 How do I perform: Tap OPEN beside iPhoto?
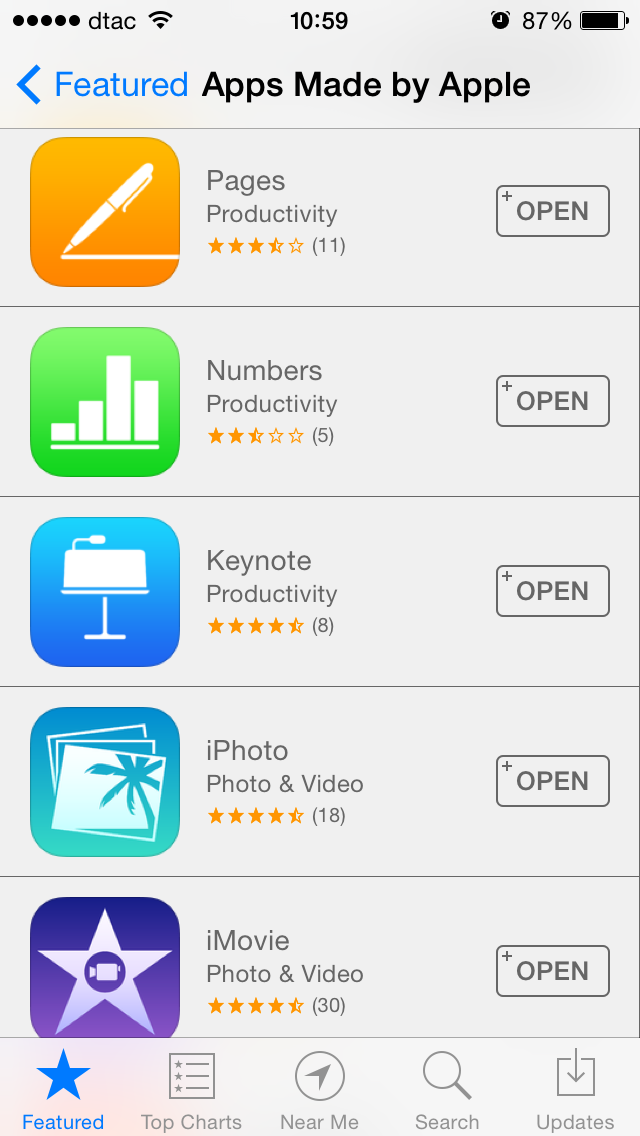[x=552, y=781]
